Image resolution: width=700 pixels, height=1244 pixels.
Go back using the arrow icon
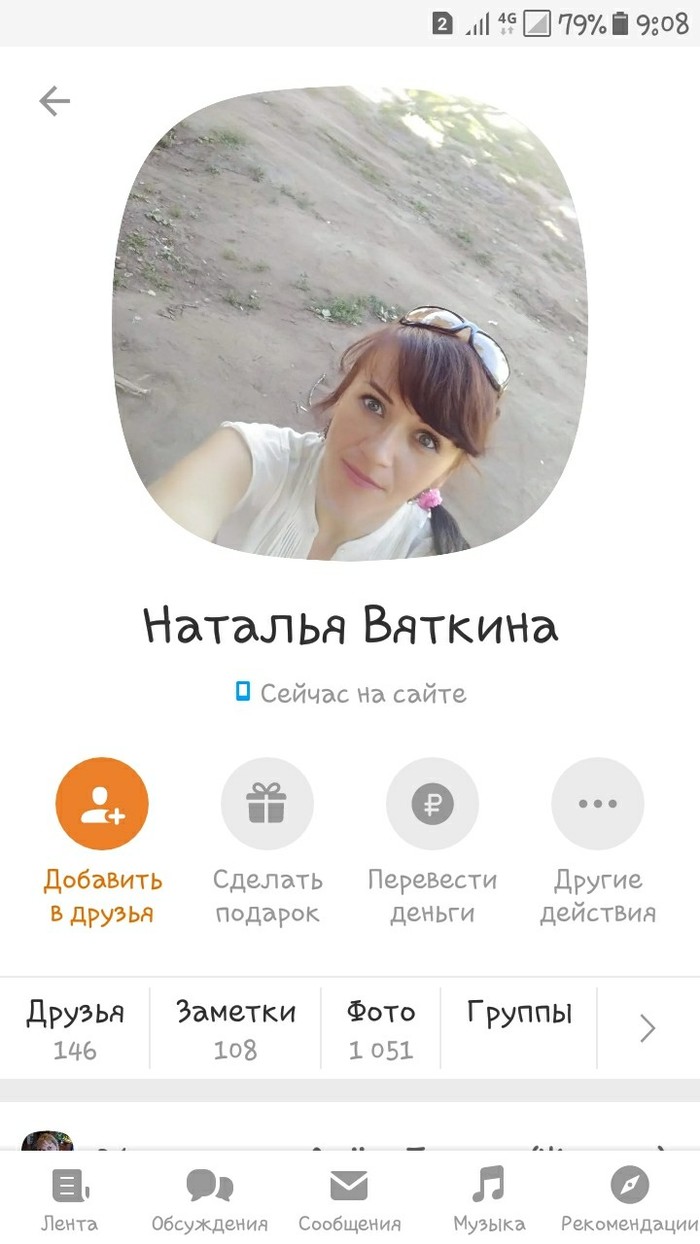54,101
